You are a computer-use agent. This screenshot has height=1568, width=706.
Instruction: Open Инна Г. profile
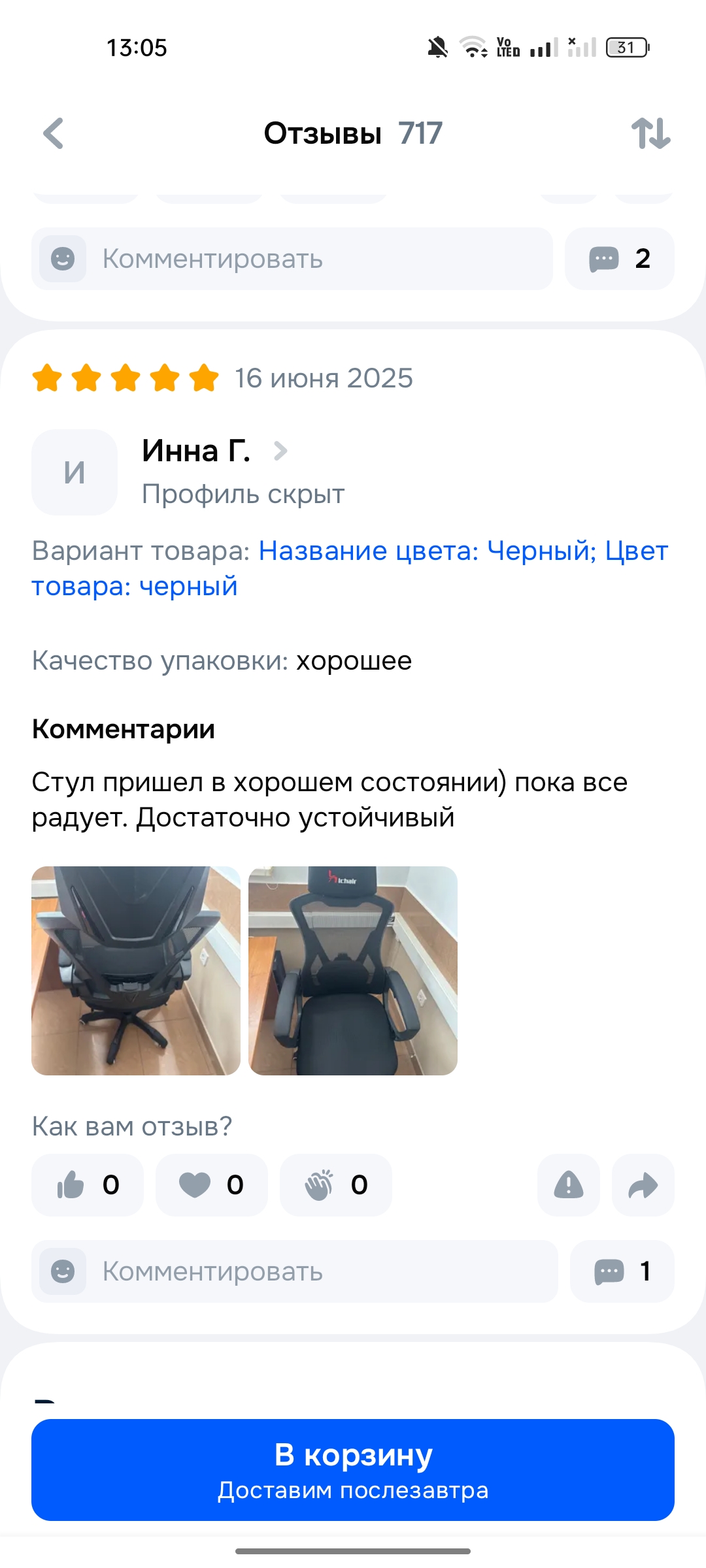pyautogui.click(x=196, y=451)
